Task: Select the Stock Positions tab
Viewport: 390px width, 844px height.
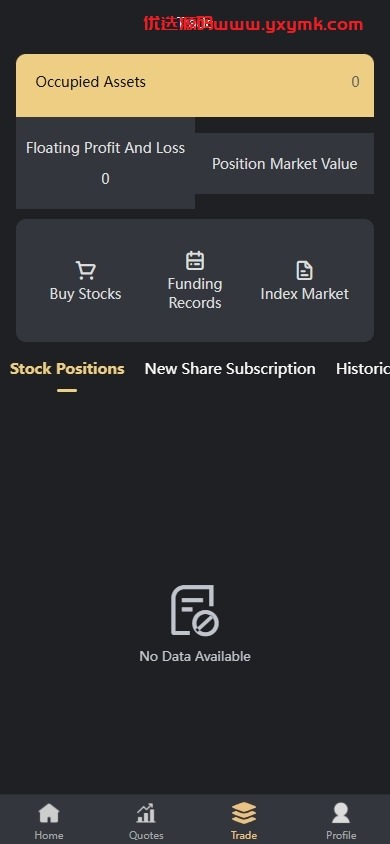Action: [67, 369]
